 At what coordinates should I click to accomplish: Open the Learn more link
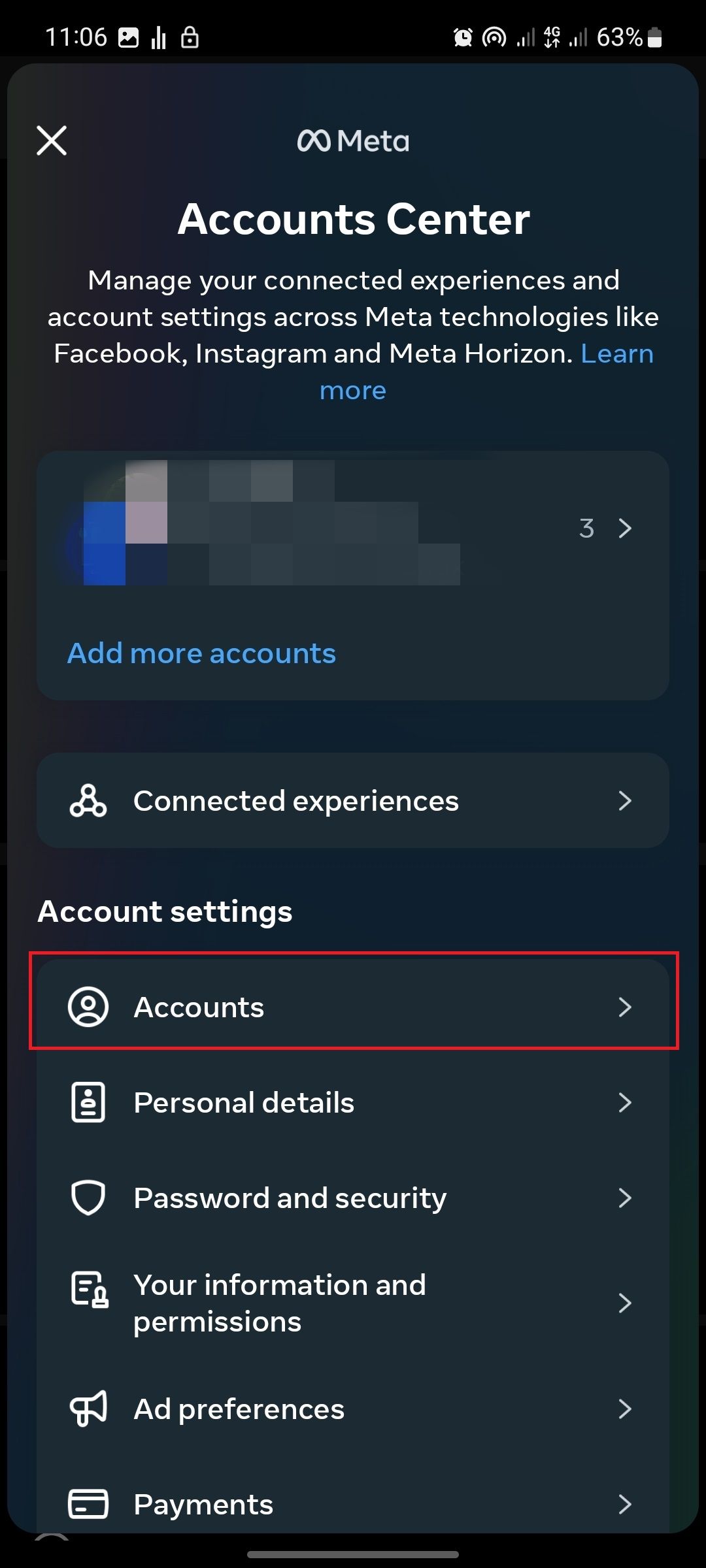pyautogui.click(x=616, y=354)
